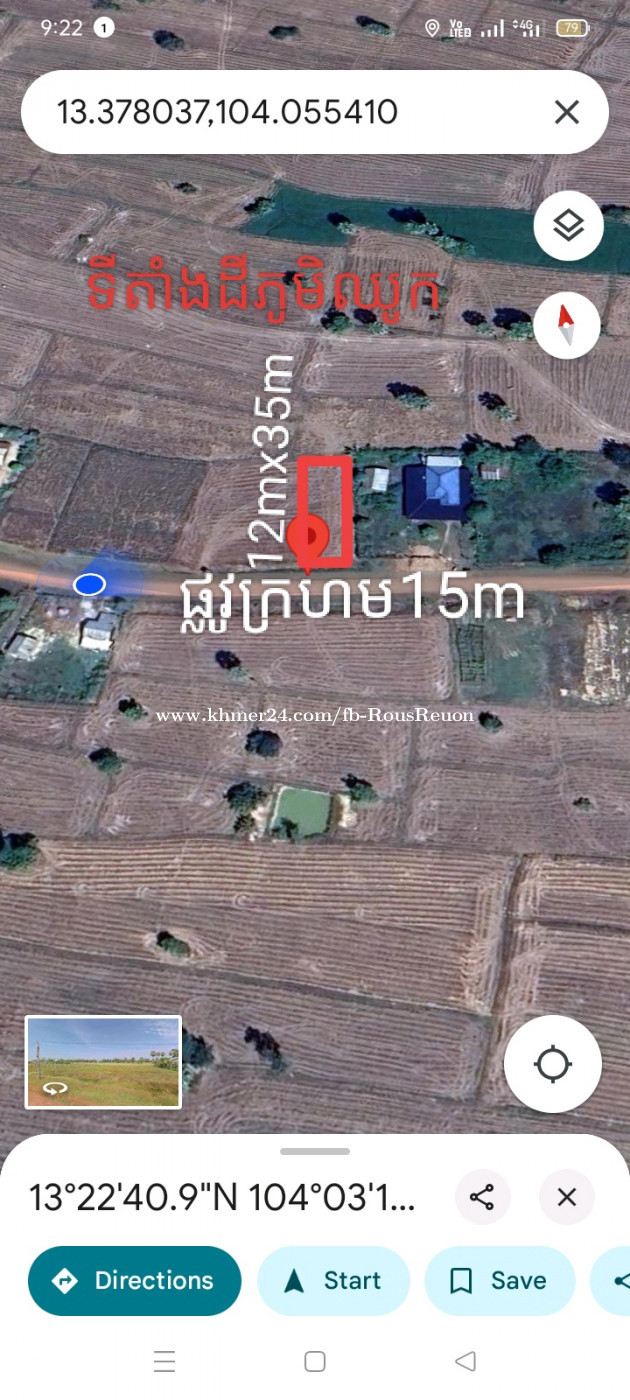Image resolution: width=630 pixels, height=1400 pixels.
Task: Tap the compass to reset north
Action: [x=567, y=325]
